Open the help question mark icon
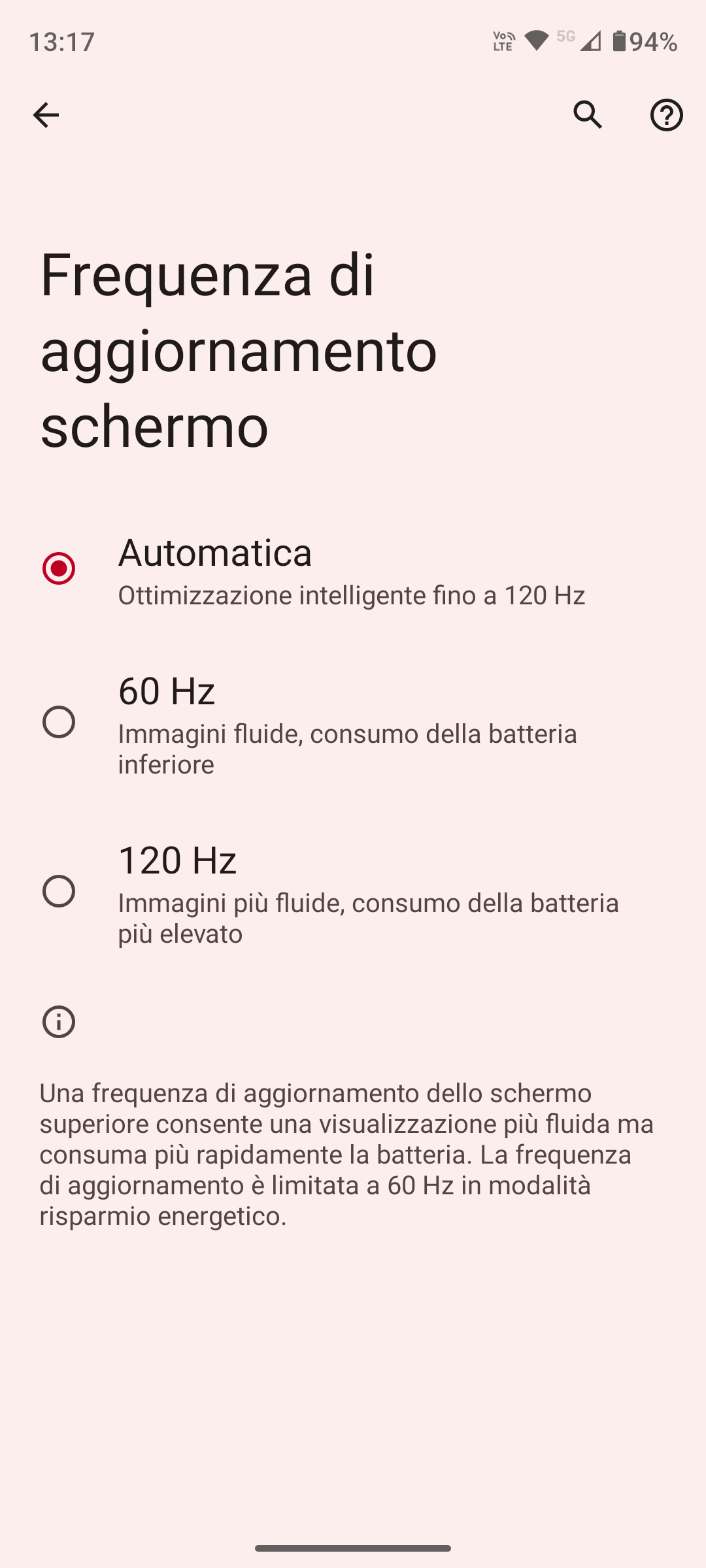Screen dimensions: 706x1568 666,115
